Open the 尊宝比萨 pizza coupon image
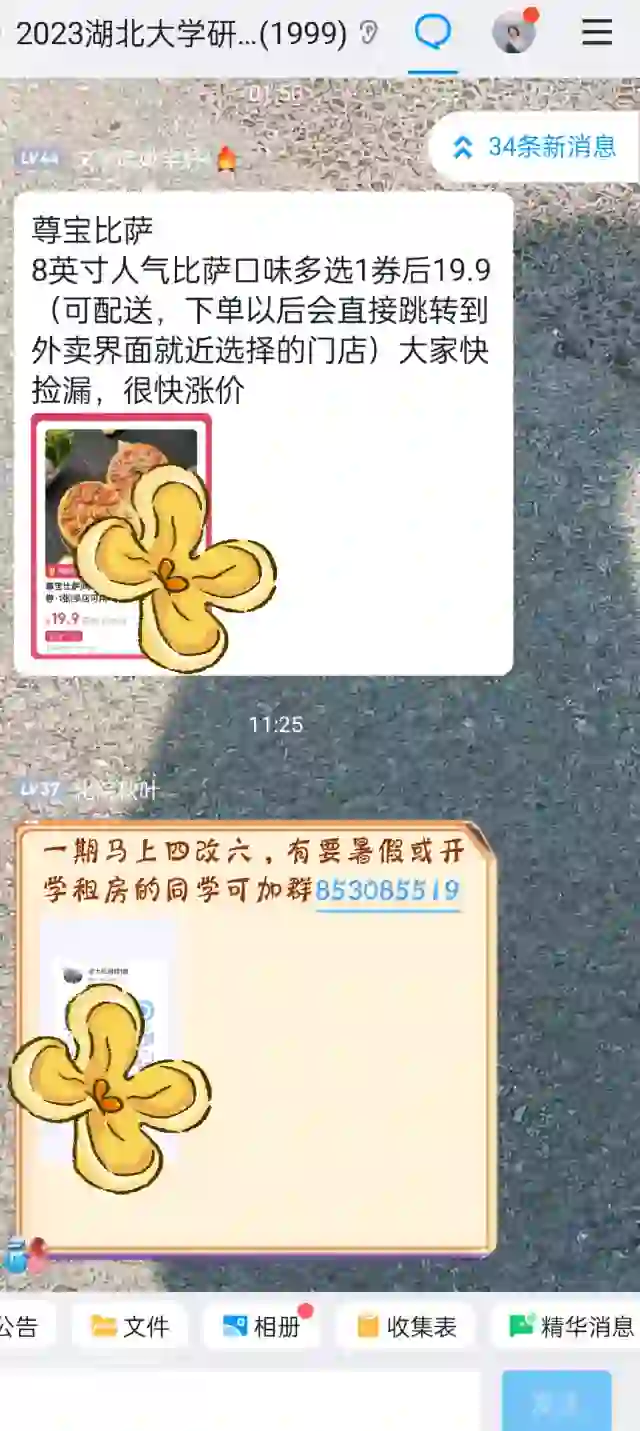This screenshot has height=1431, width=640. 121,536
